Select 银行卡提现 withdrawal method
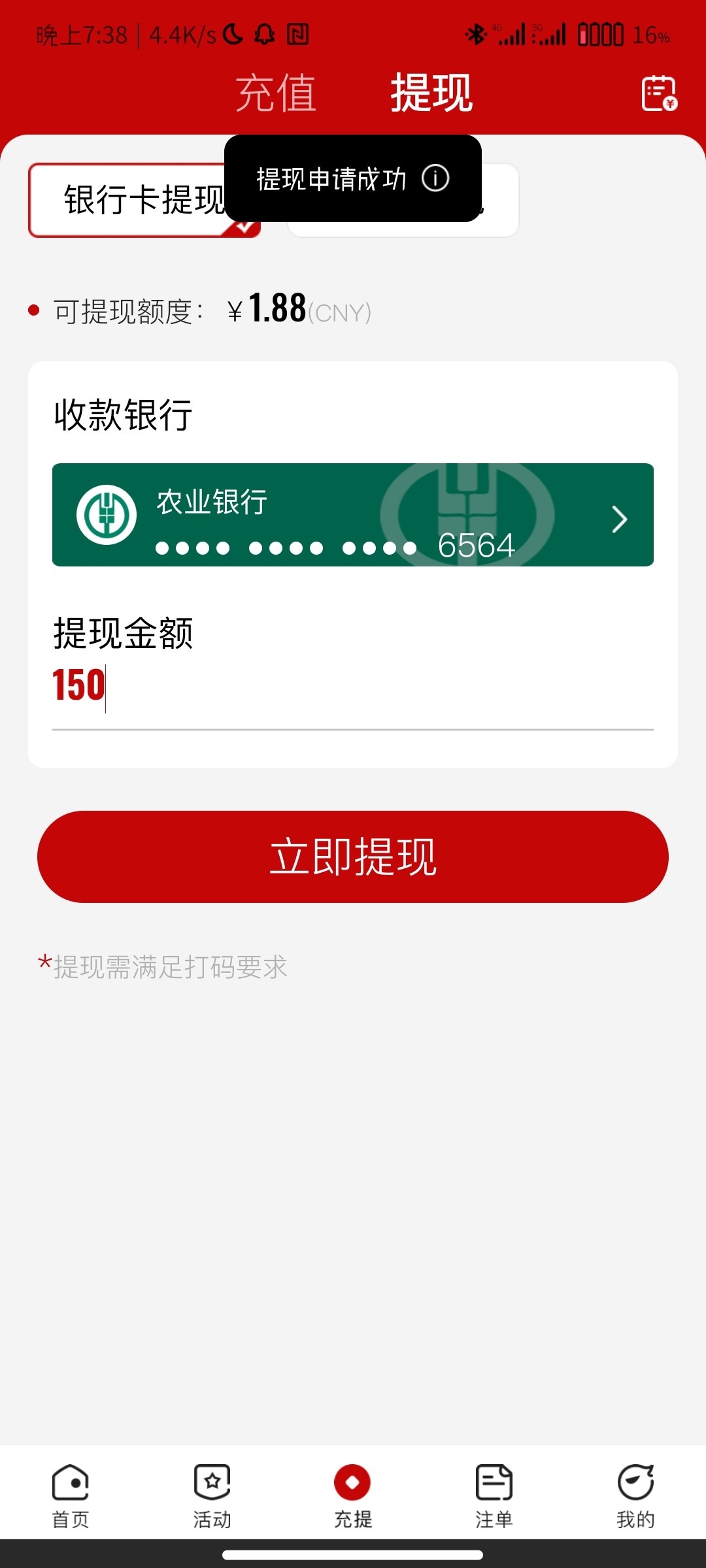The width and height of the screenshot is (706, 1568). coord(131,200)
